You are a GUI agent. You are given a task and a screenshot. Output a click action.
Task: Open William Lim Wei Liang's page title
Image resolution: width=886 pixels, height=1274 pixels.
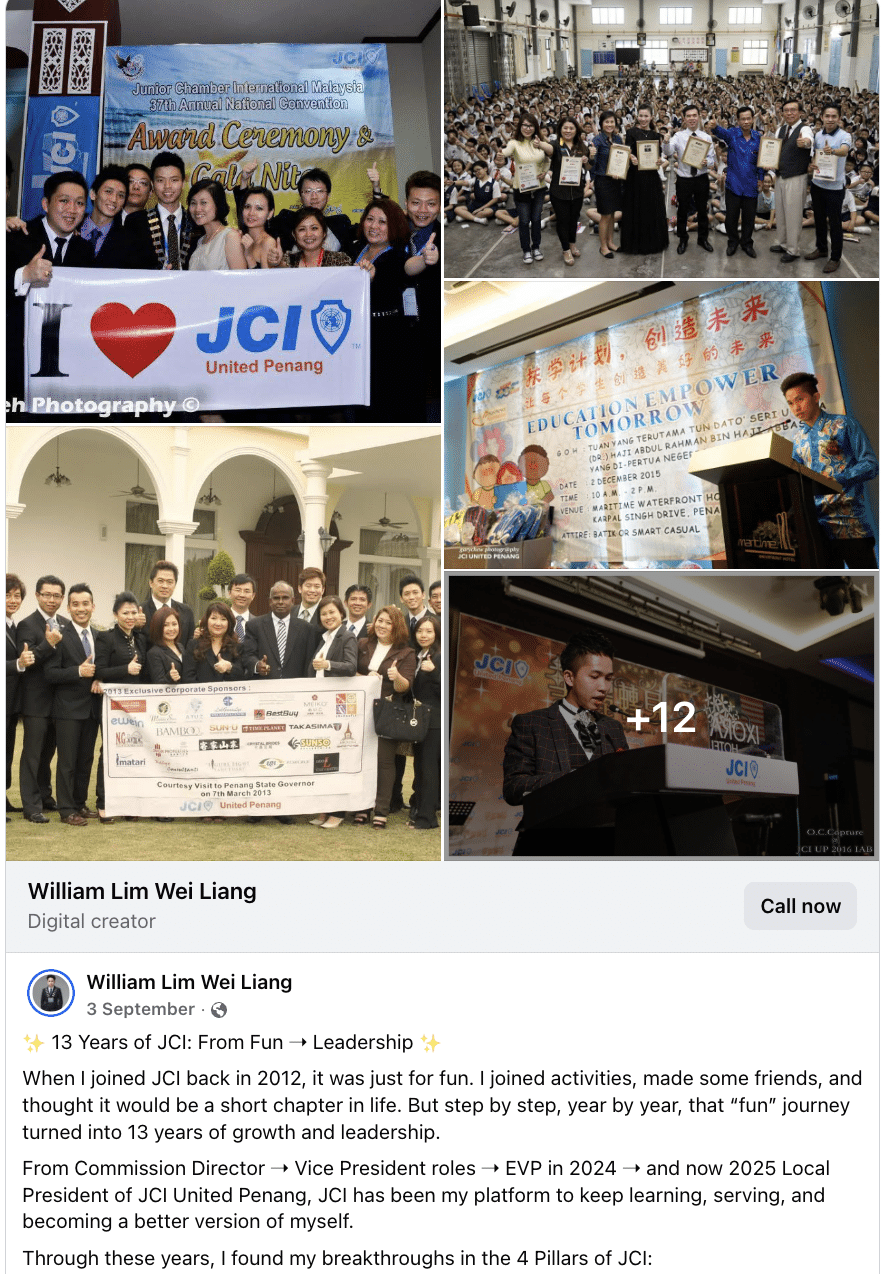point(142,891)
